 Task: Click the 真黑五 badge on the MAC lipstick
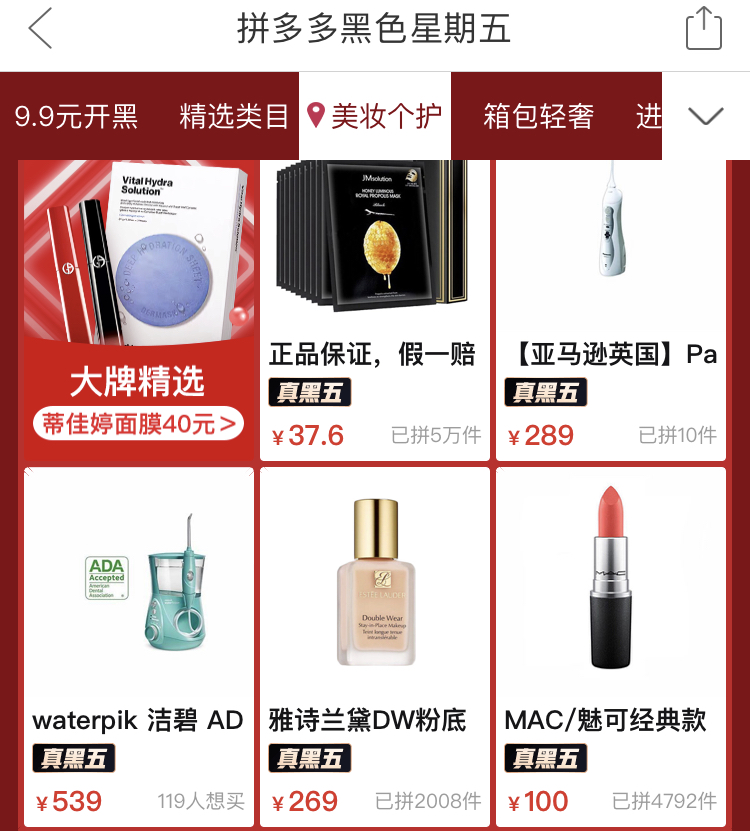click(x=545, y=758)
